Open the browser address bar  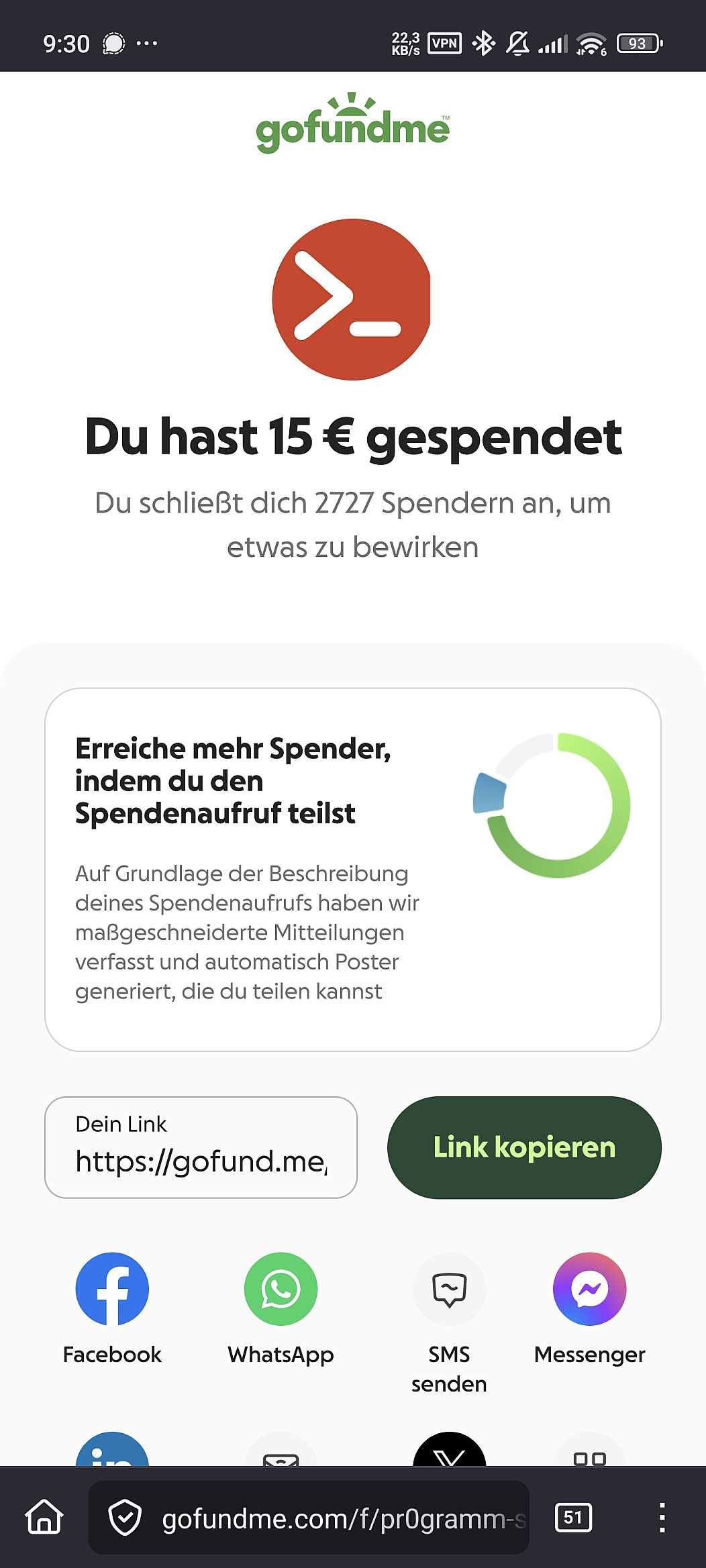[342, 1518]
